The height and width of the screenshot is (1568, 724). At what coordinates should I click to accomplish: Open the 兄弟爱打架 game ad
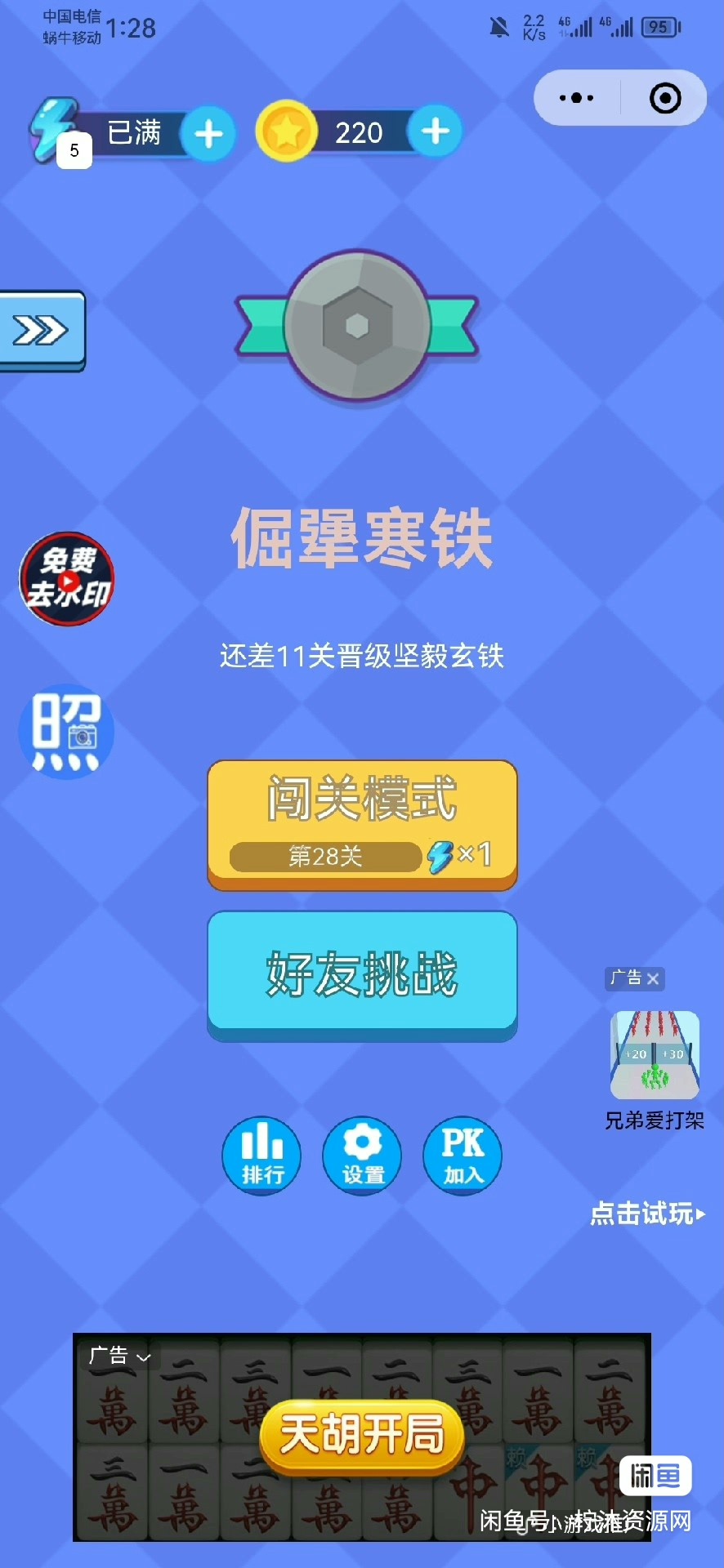[655, 1055]
